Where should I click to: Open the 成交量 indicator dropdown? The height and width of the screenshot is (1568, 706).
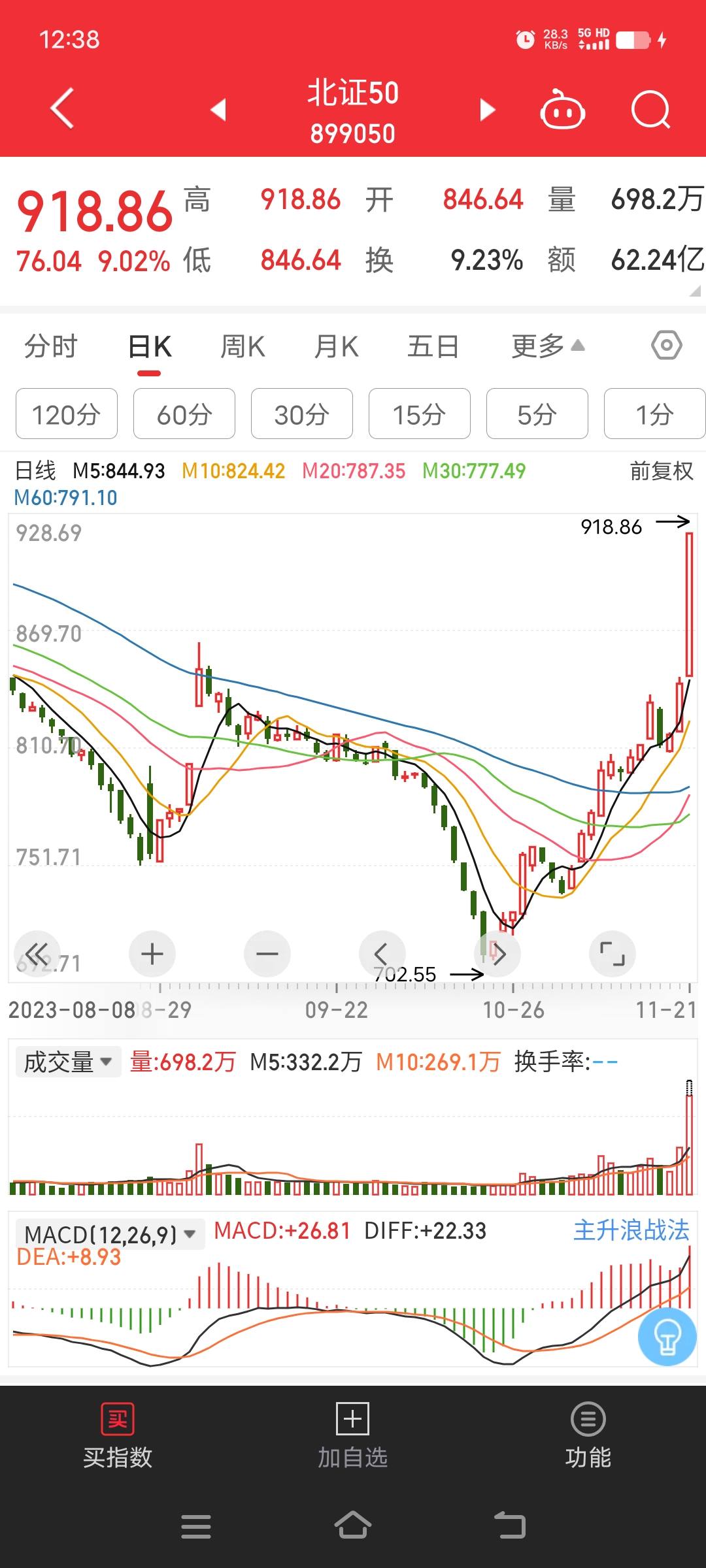pos(69,1062)
